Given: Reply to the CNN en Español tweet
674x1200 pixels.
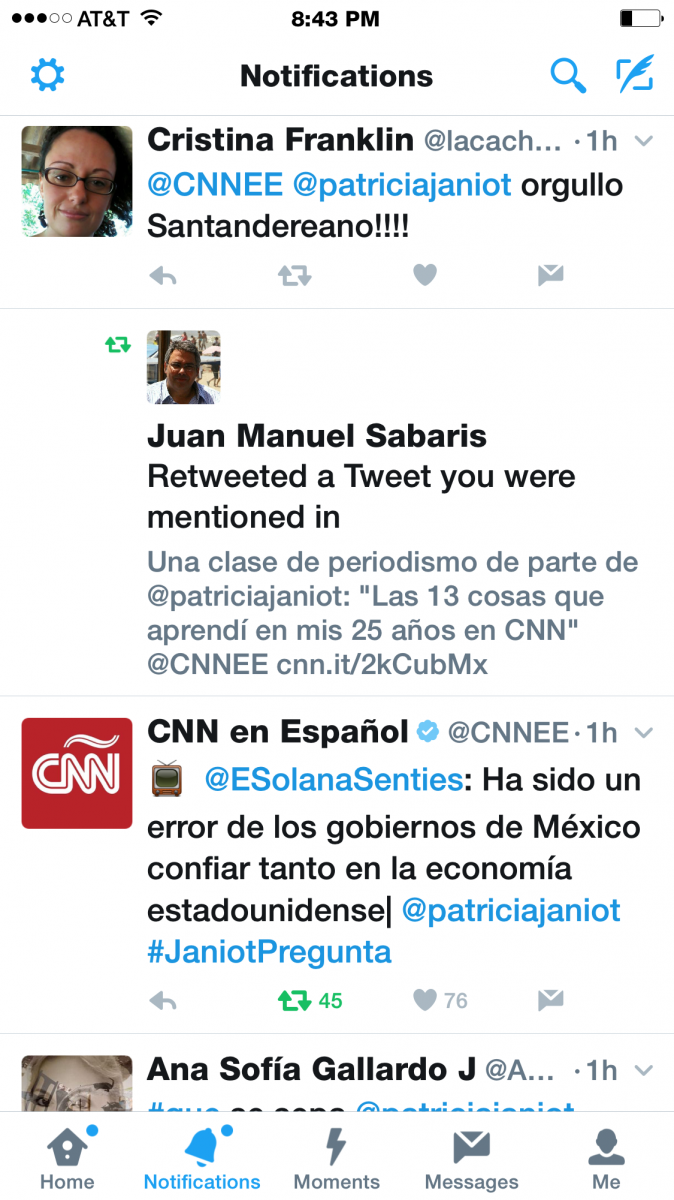Looking at the screenshot, I should pyautogui.click(x=162, y=1000).
